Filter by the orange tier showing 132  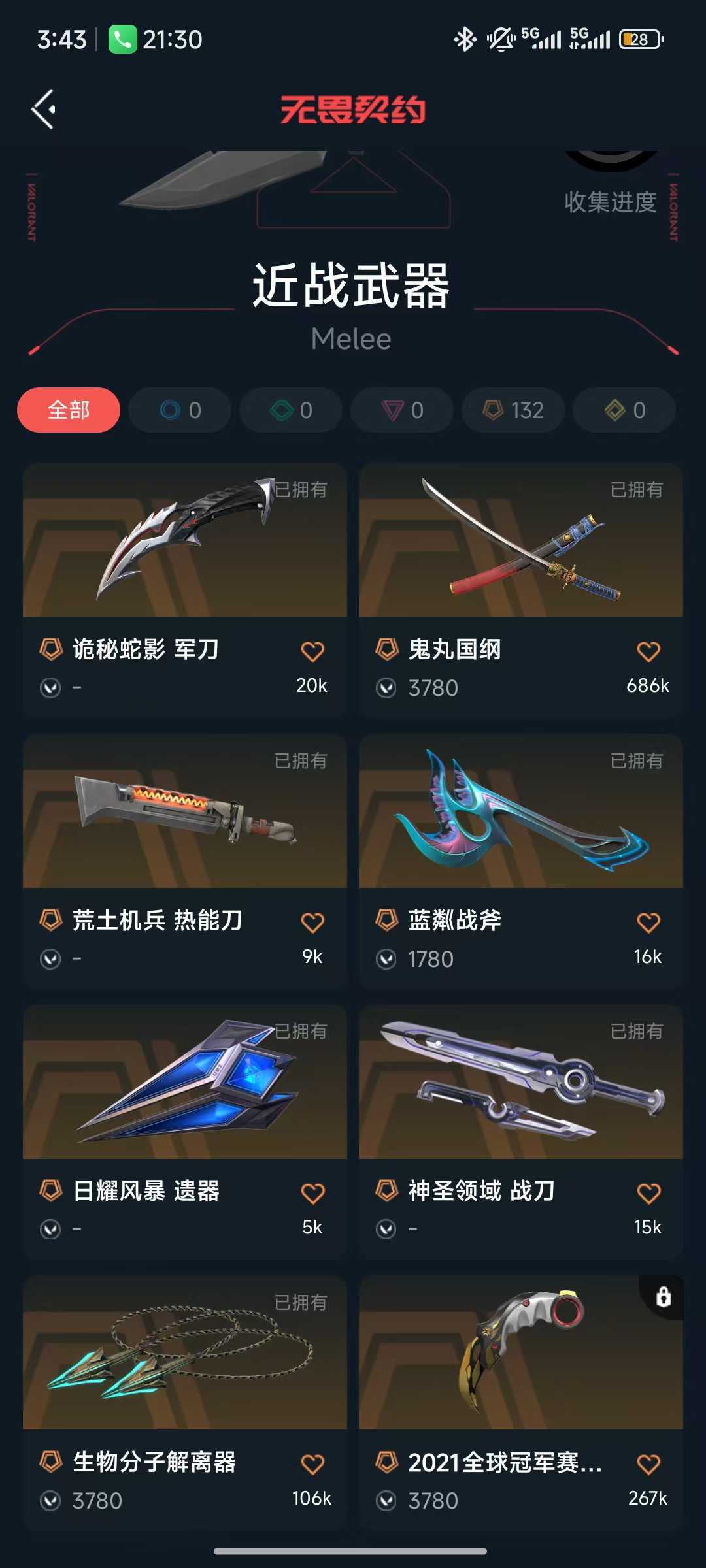(x=513, y=410)
